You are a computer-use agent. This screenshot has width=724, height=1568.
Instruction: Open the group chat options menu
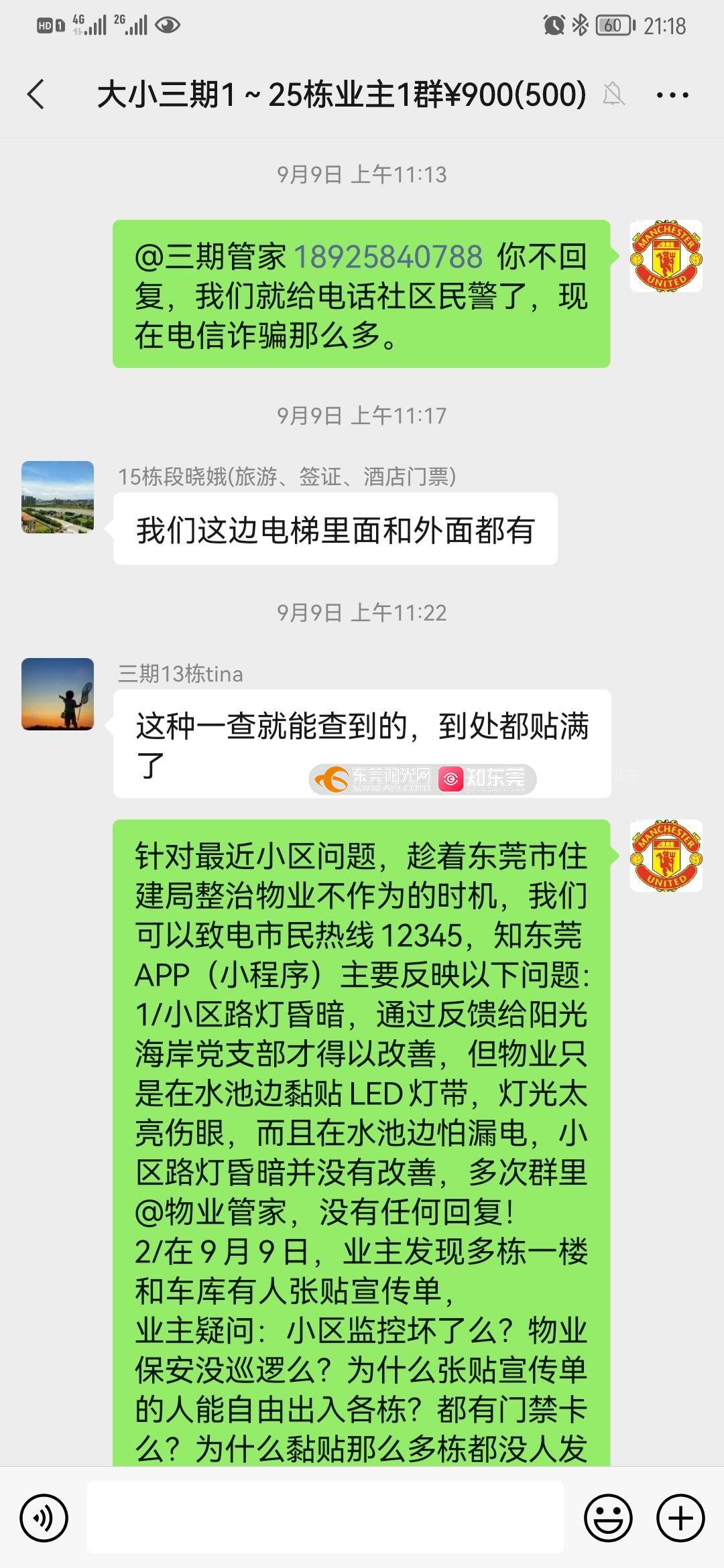[x=672, y=95]
